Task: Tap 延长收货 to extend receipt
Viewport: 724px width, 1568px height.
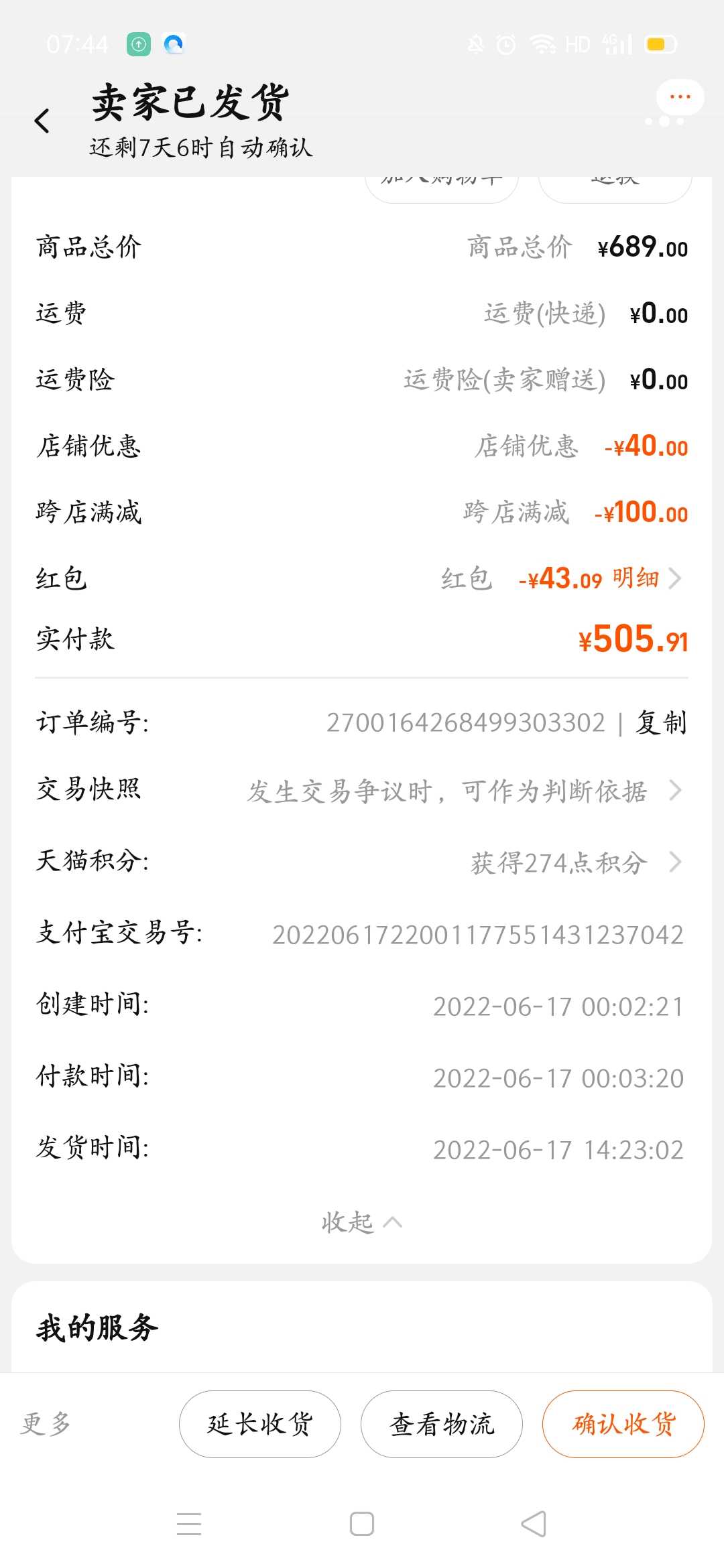Action: (260, 1424)
